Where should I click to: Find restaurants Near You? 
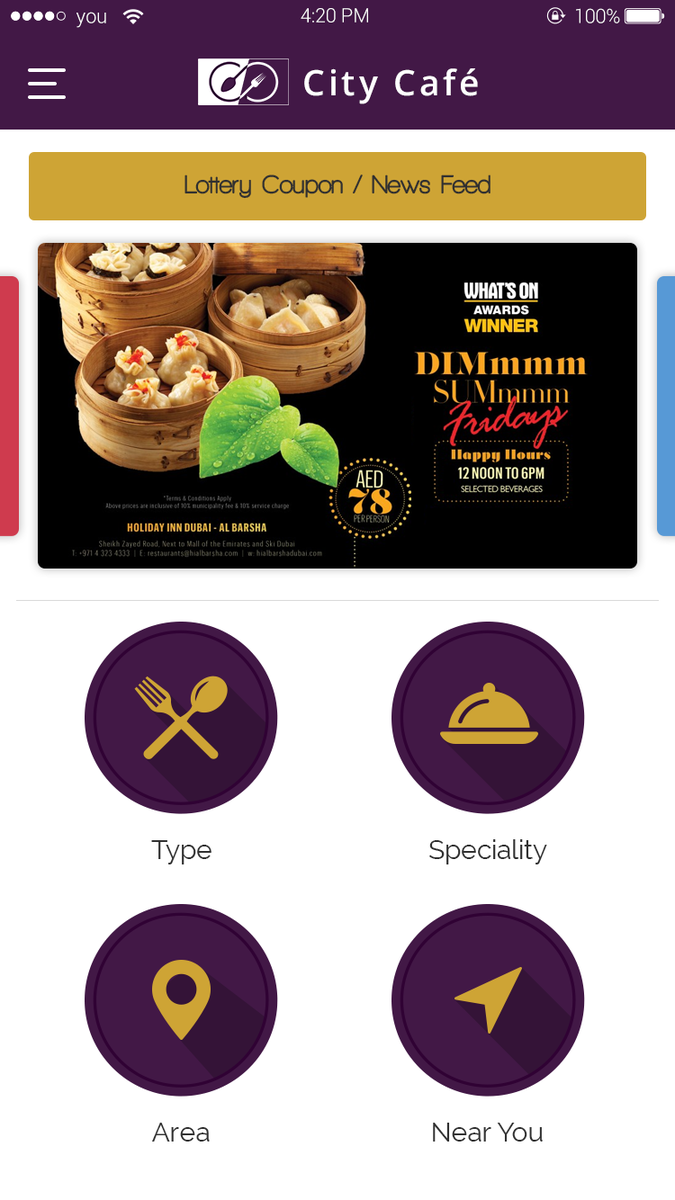(487, 1001)
